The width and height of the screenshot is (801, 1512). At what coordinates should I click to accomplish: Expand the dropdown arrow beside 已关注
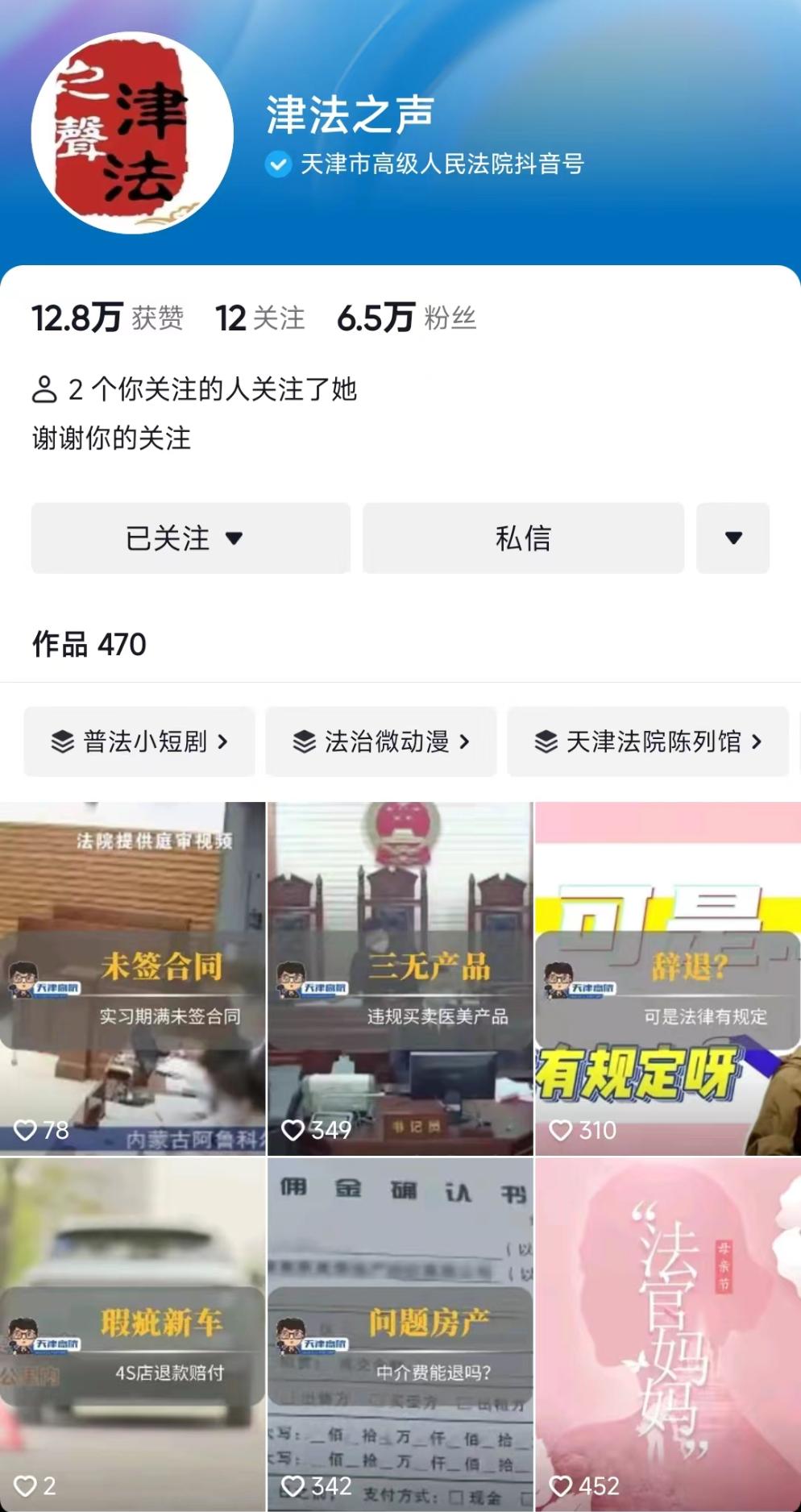click(x=236, y=538)
